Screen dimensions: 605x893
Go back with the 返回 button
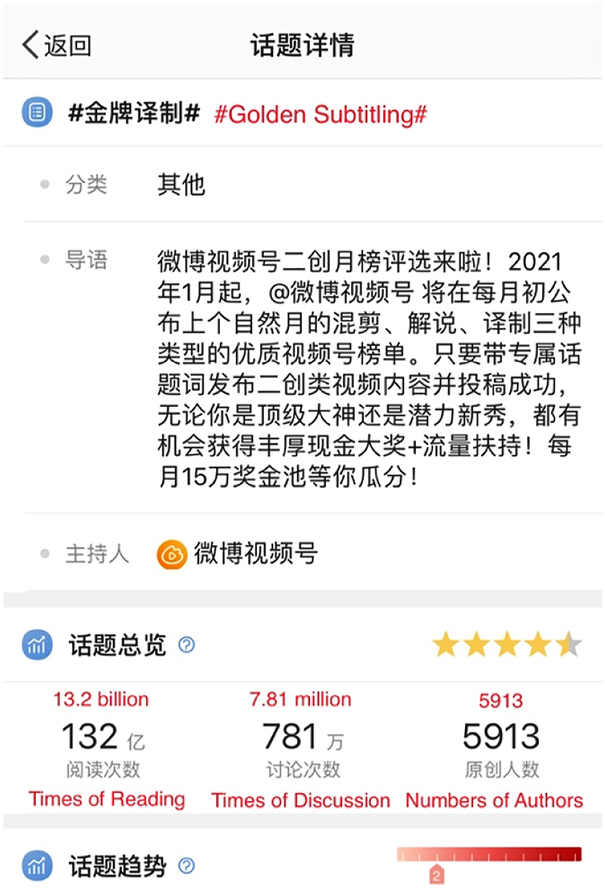click(56, 45)
